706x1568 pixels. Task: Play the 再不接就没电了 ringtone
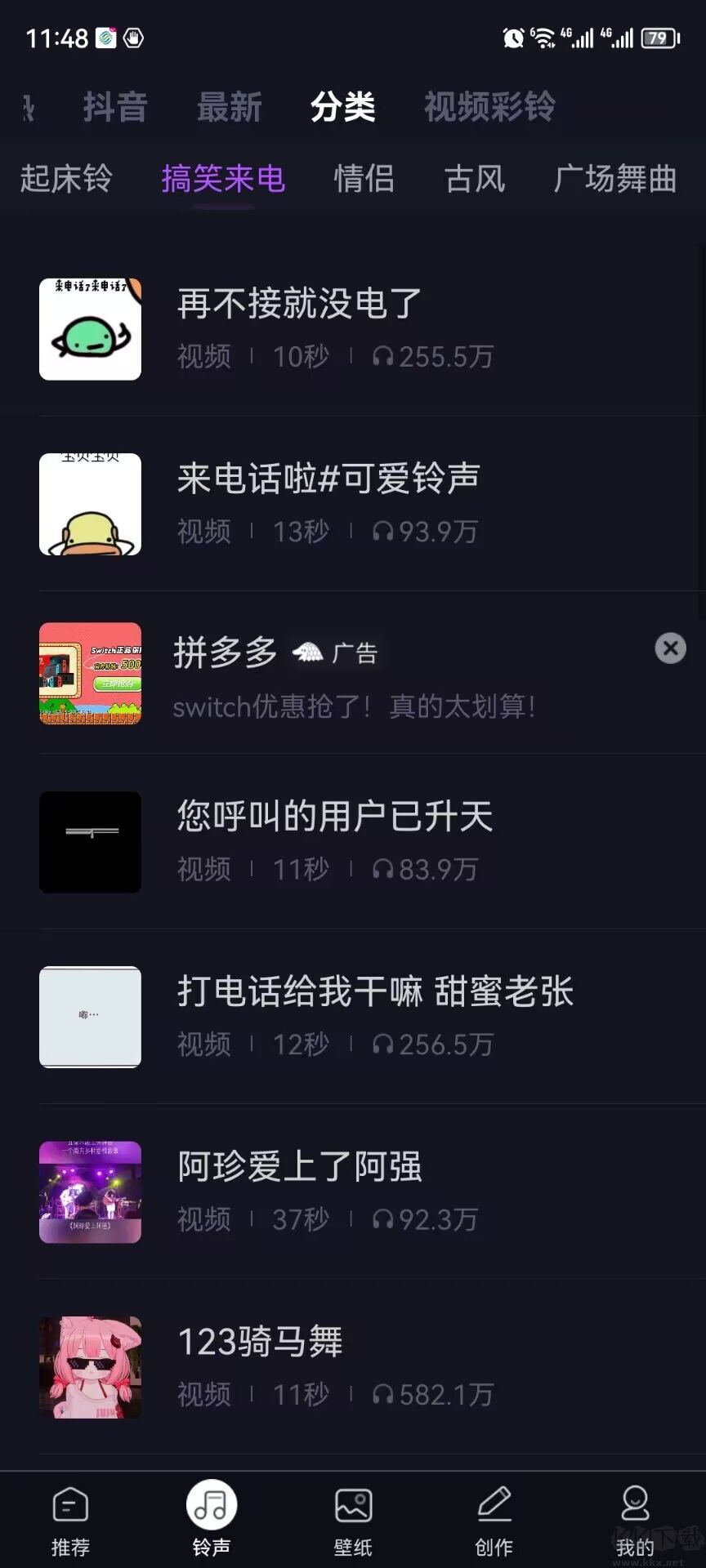tap(297, 304)
